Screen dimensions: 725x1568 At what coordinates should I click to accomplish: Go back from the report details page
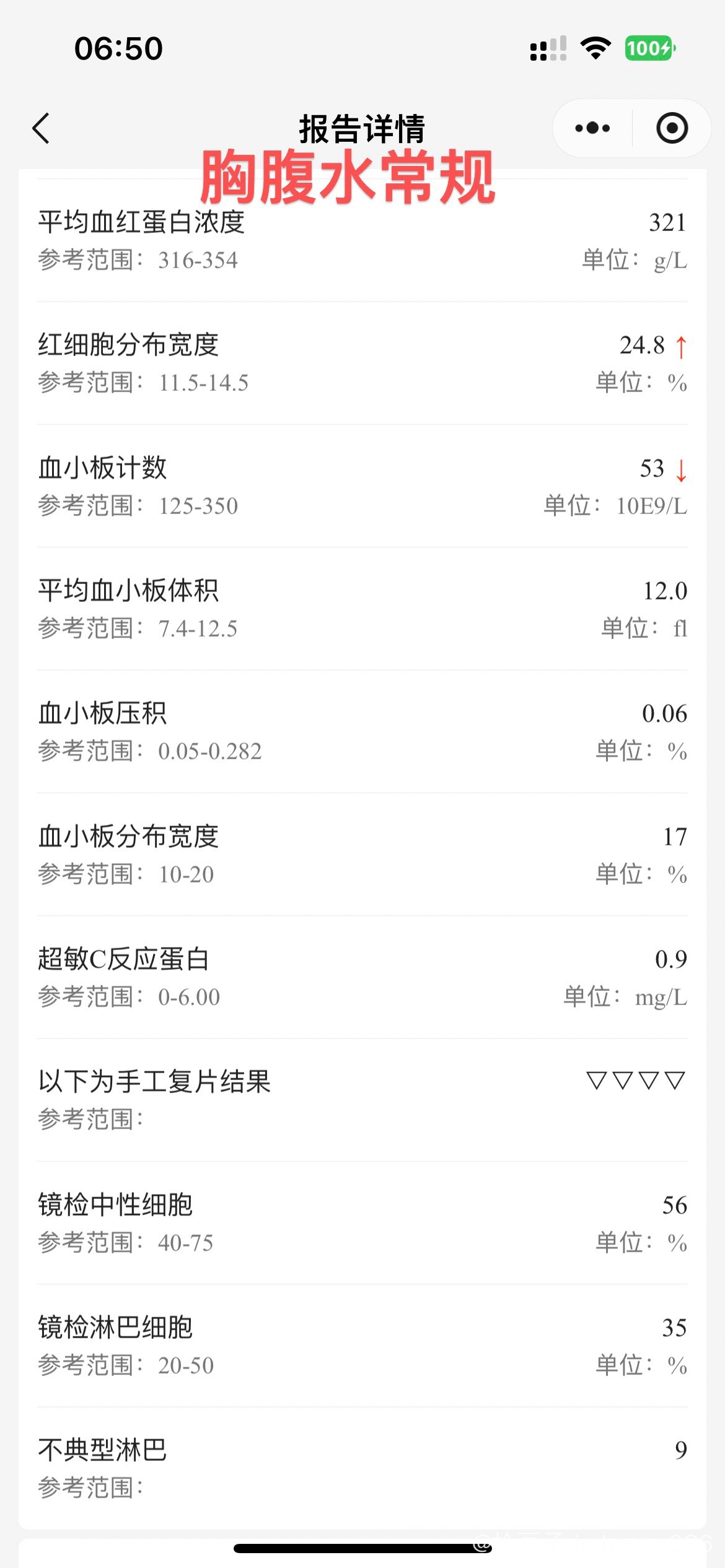tap(41, 128)
